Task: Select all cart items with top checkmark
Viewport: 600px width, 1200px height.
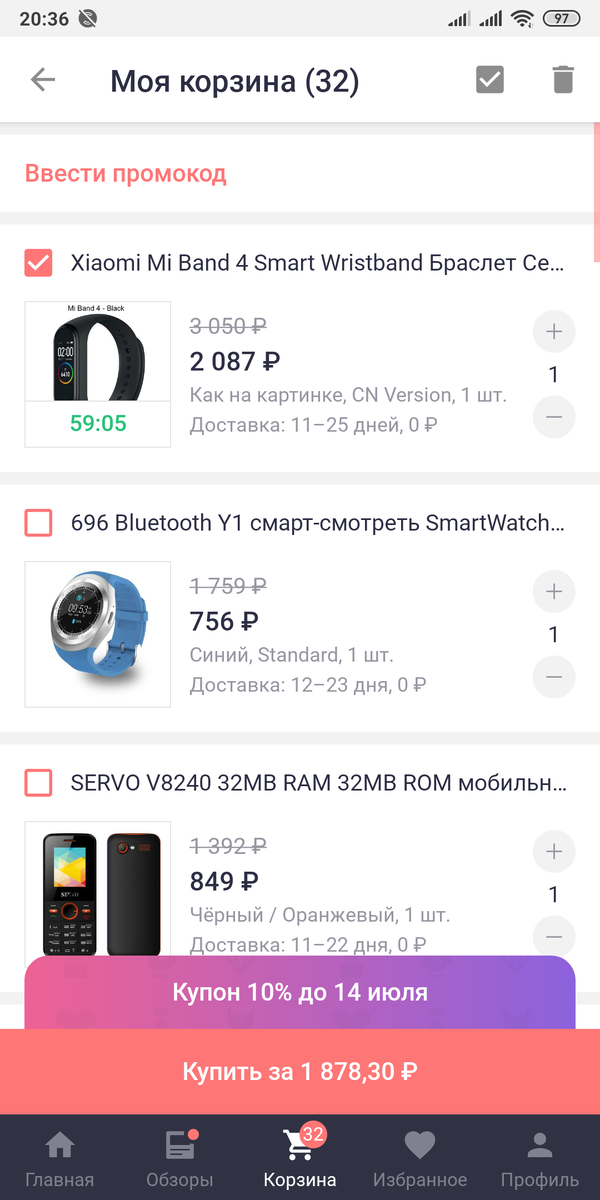Action: coord(490,80)
